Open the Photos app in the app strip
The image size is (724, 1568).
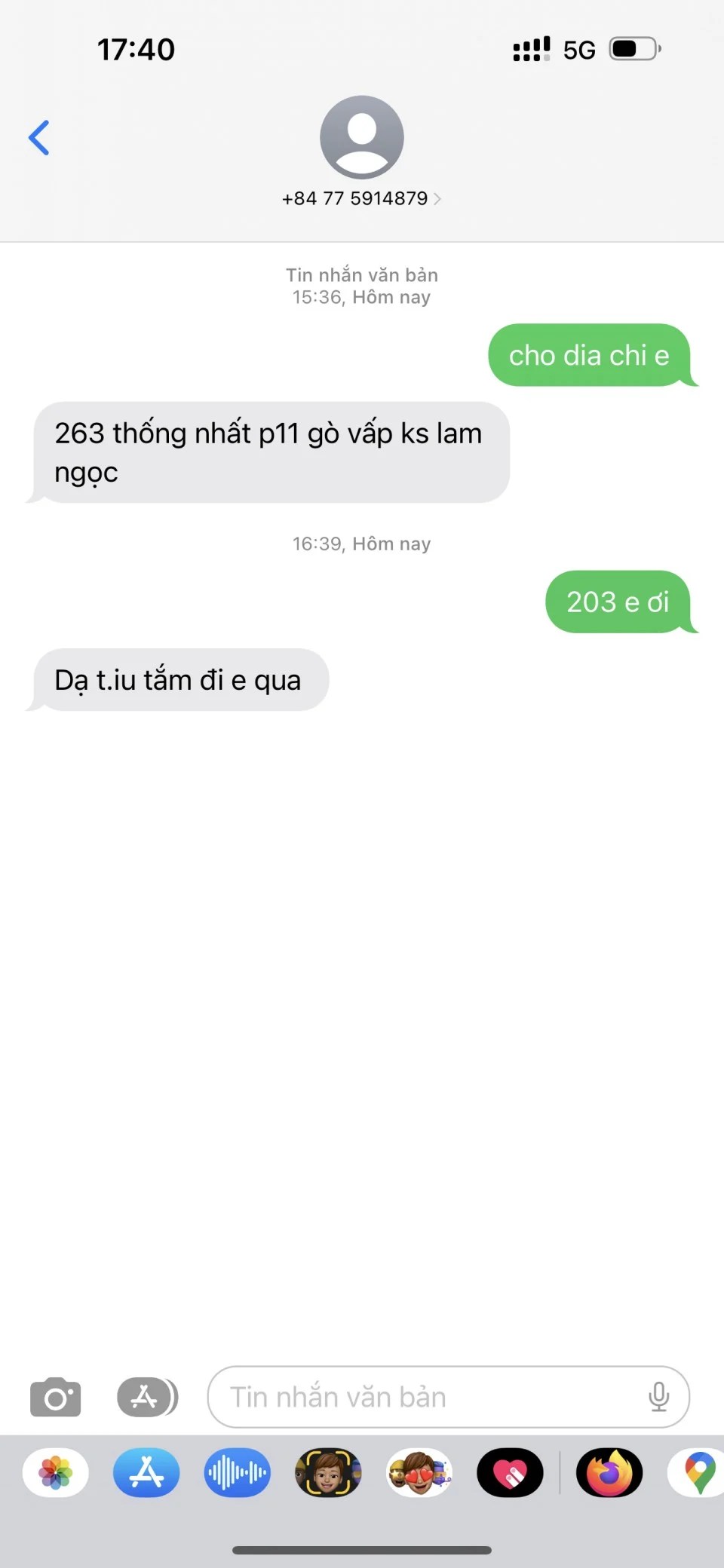pyautogui.click(x=56, y=1472)
